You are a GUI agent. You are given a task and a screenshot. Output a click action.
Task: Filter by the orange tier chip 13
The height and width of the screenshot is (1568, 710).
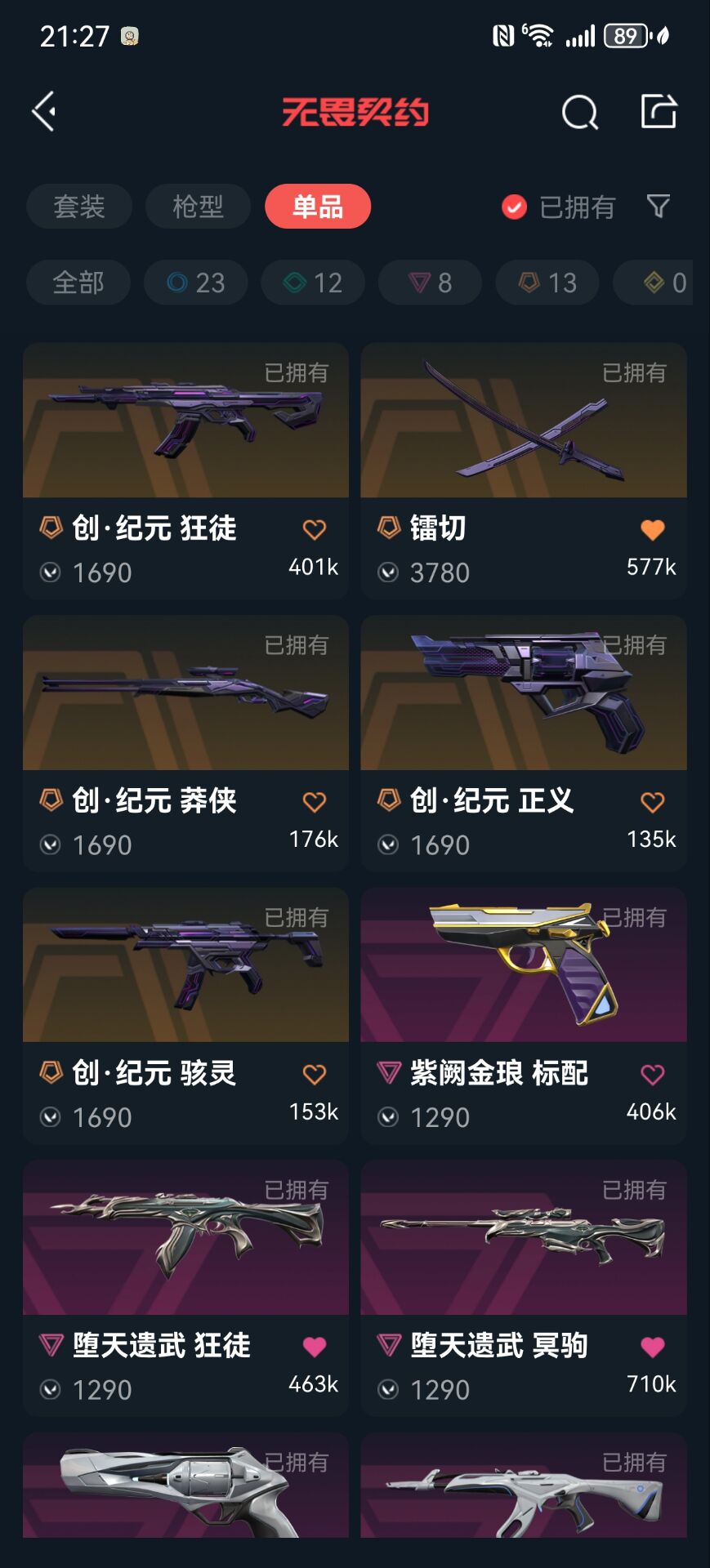(547, 283)
